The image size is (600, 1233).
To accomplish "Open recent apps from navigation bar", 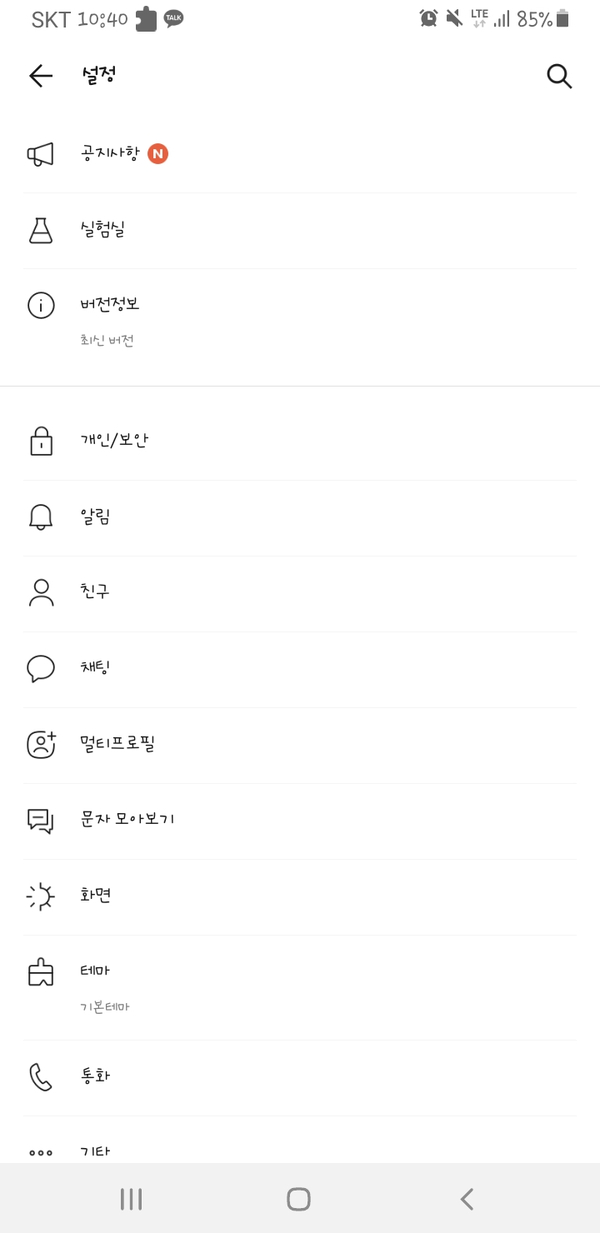I will click(x=131, y=1199).
